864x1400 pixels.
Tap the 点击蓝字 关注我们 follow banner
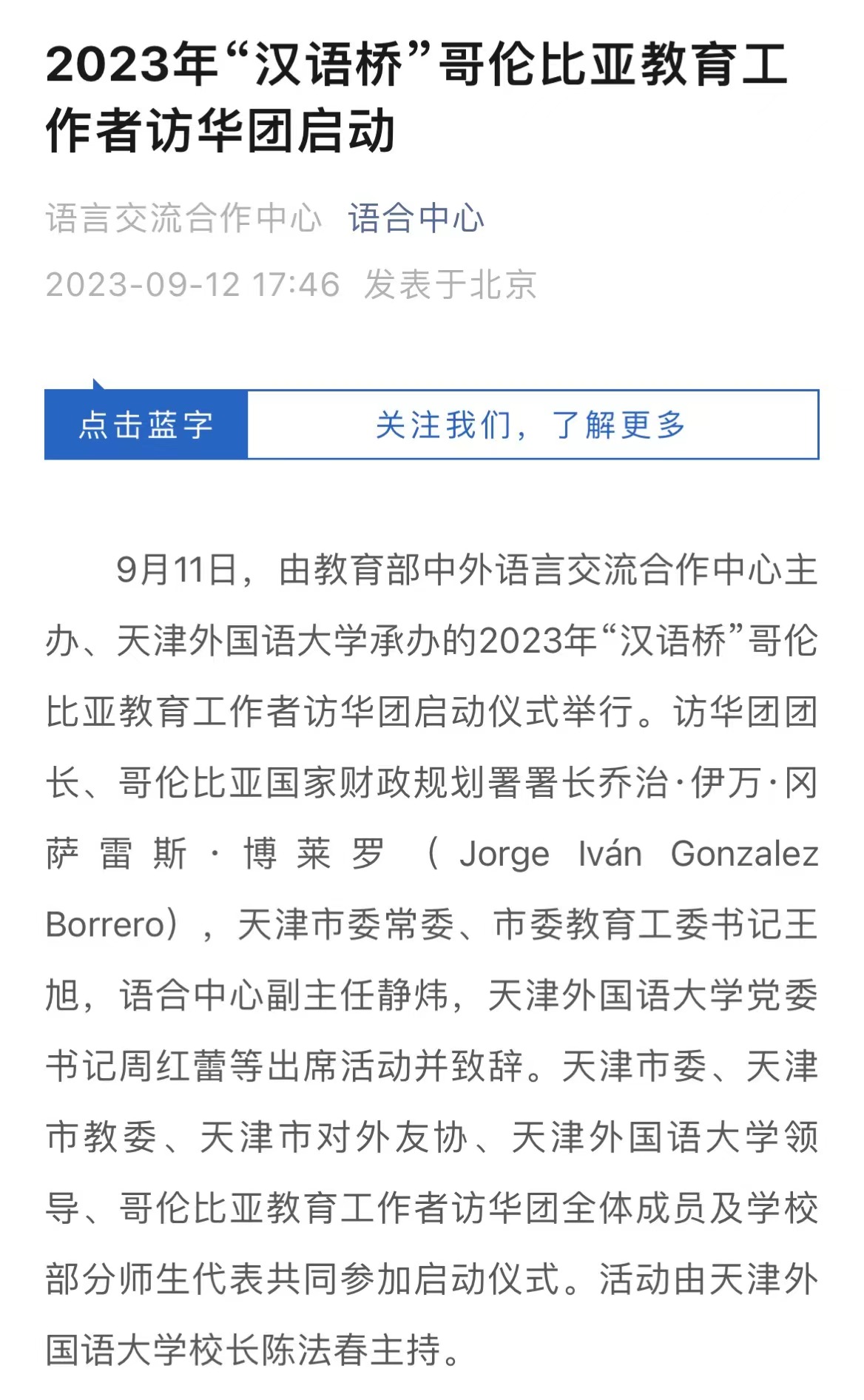pyautogui.click(x=432, y=425)
